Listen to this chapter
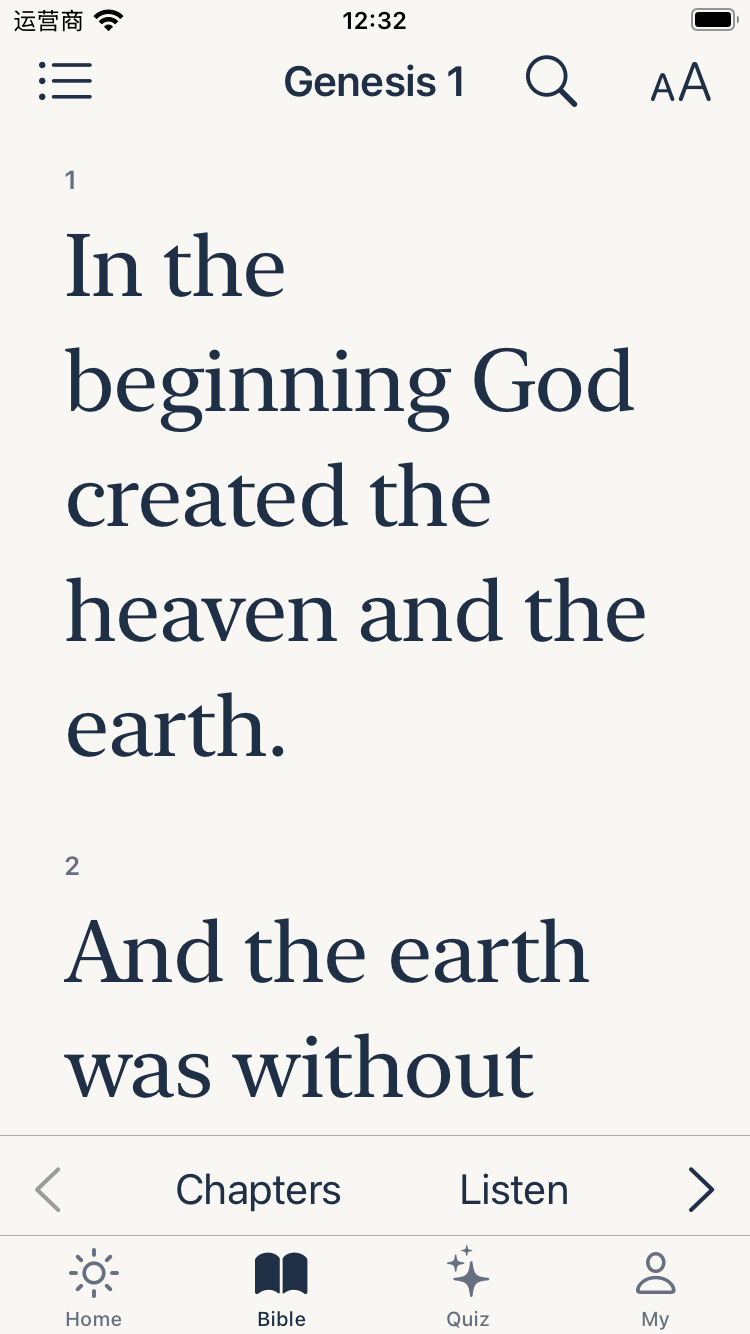750x1334 pixels. pos(514,1190)
